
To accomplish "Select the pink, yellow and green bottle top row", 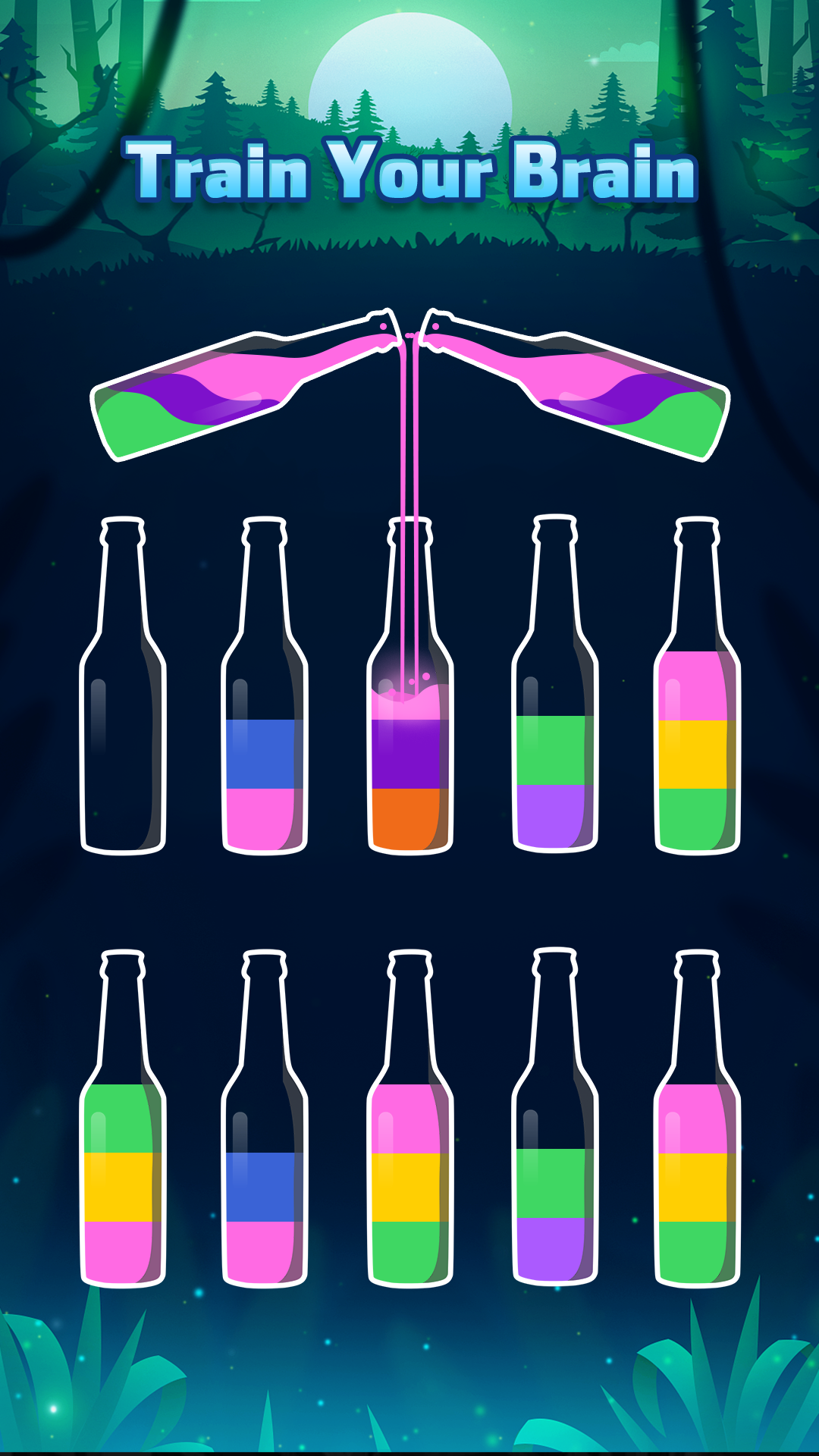I will tap(698, 751).
